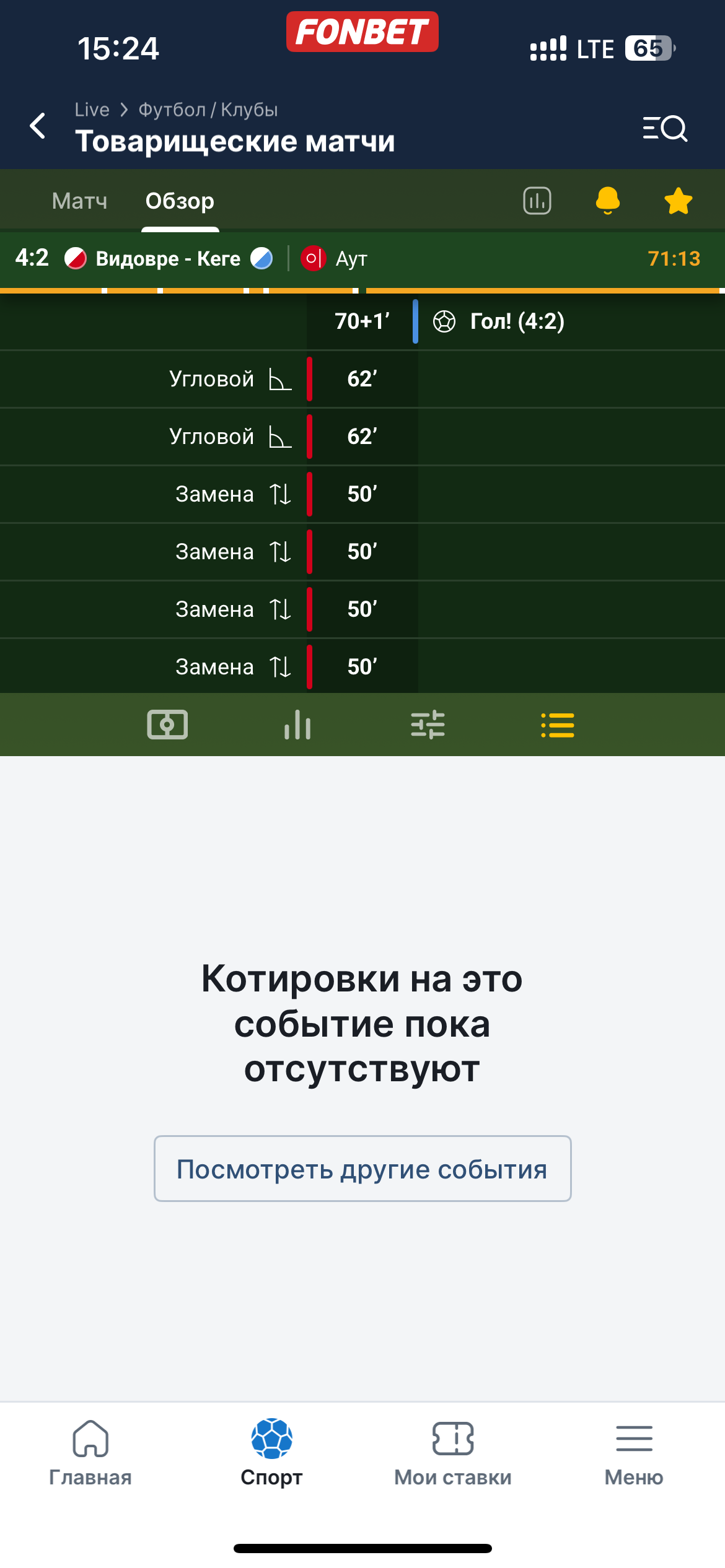Go back using the top-left arrow
725x1568 pixels.
coord(38,126)
